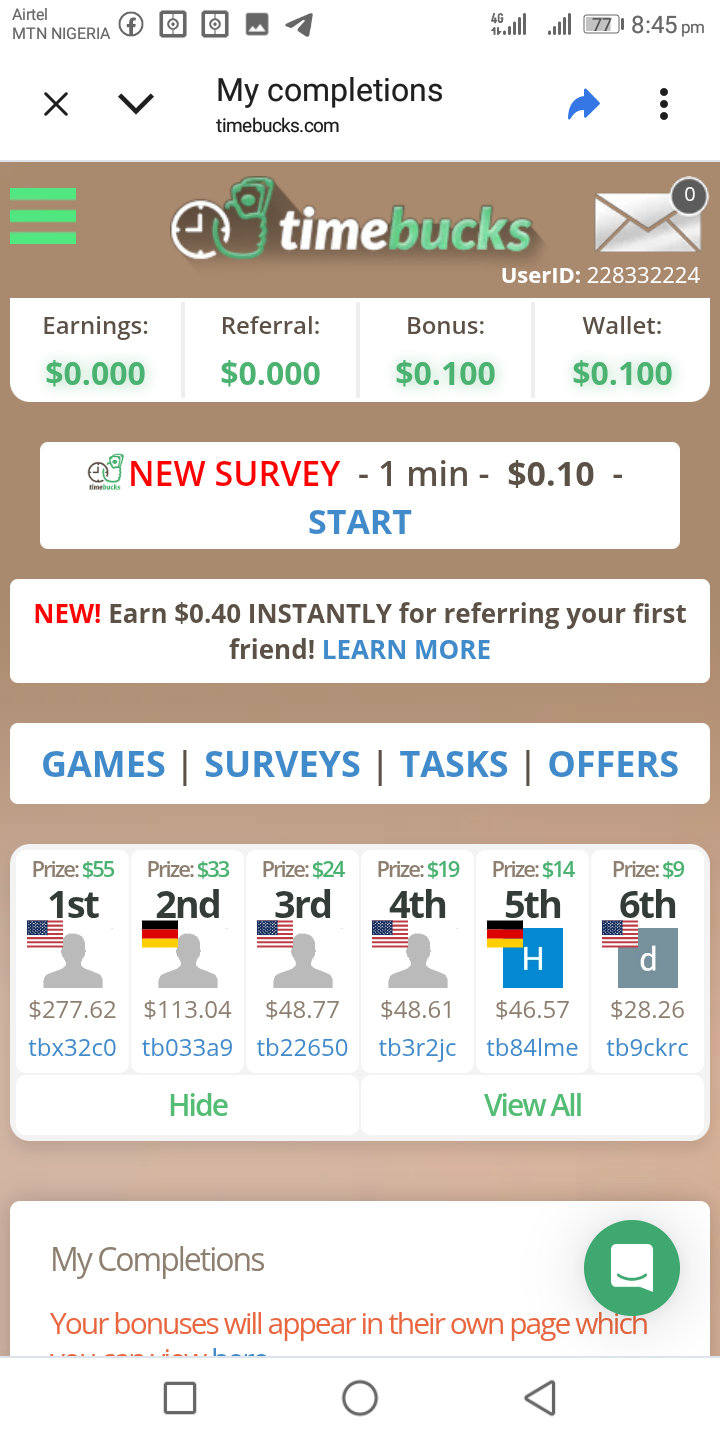Share this page
Image resolution: width=720 pixels, height=1440 pixels.
pos(583,104)
